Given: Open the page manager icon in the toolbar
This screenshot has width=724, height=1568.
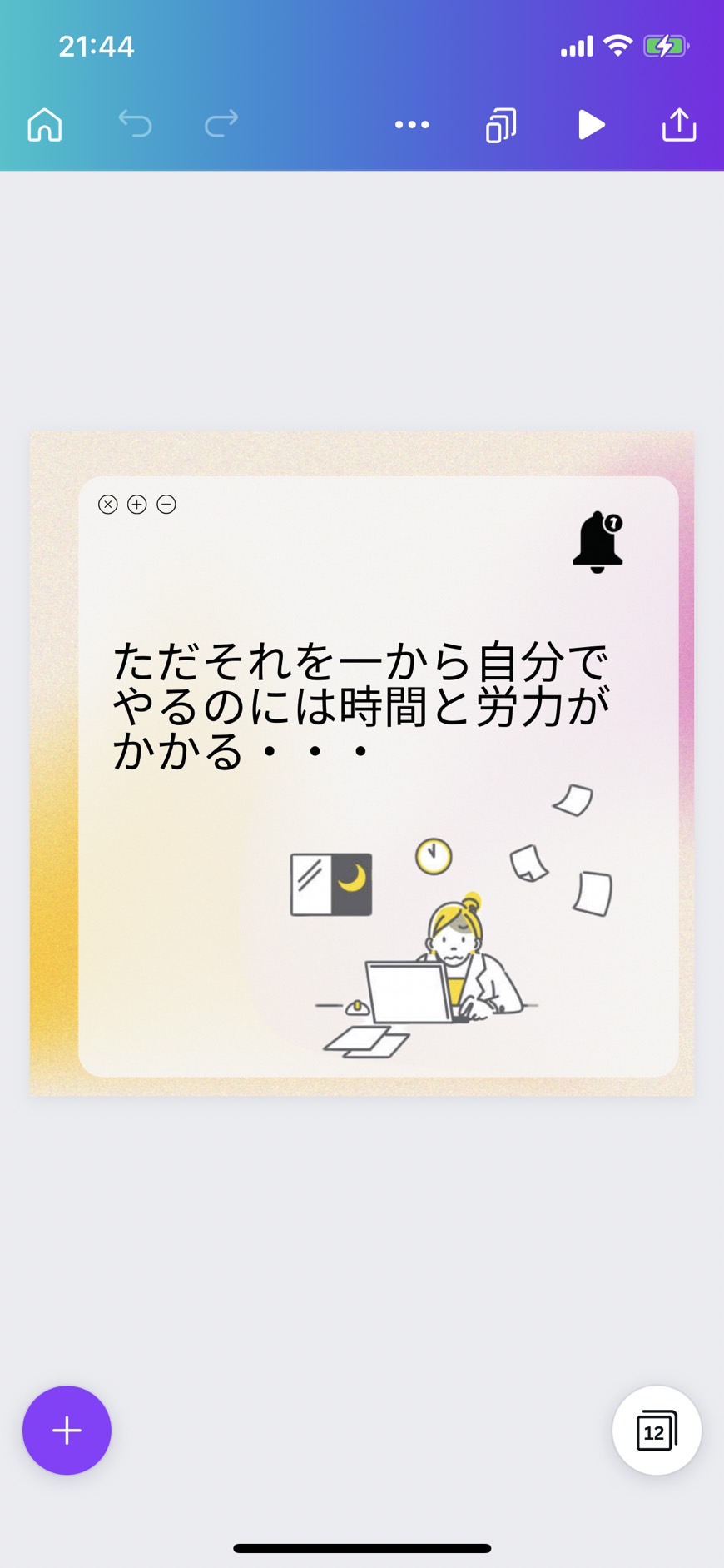Looking at the screenshot, I should 501,125.
